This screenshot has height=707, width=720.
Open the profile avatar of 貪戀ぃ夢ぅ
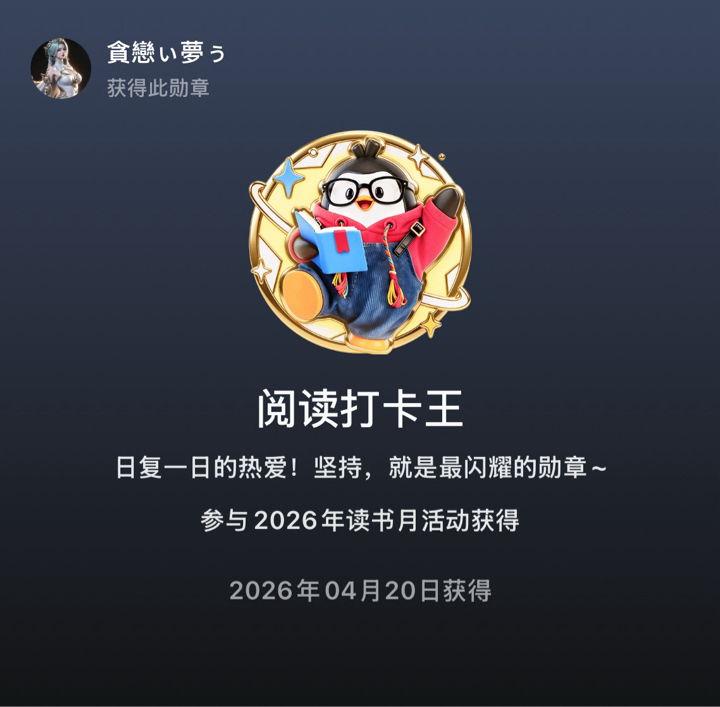pos(61,69)
